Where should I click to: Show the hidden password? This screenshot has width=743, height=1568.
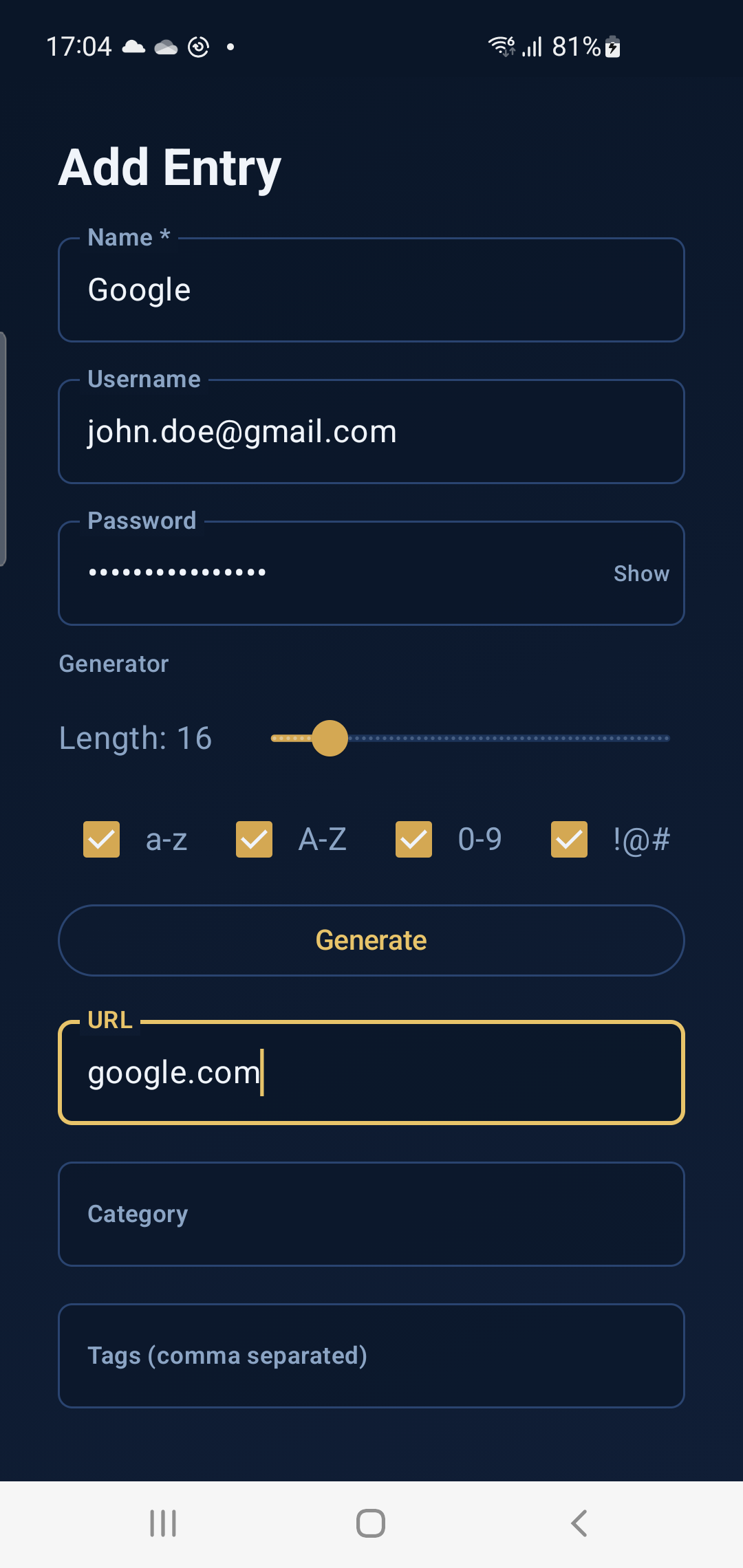point(641,573)
